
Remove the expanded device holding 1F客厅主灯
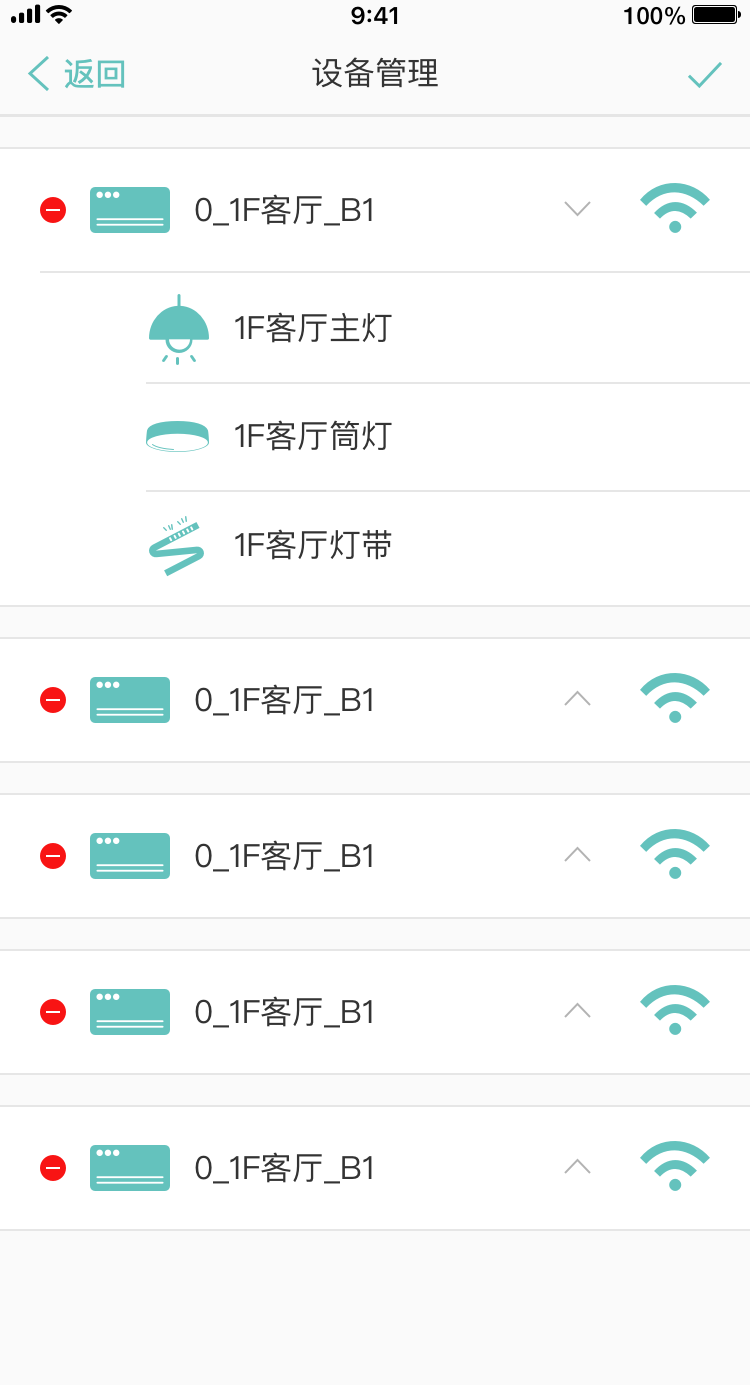point(53,210)
